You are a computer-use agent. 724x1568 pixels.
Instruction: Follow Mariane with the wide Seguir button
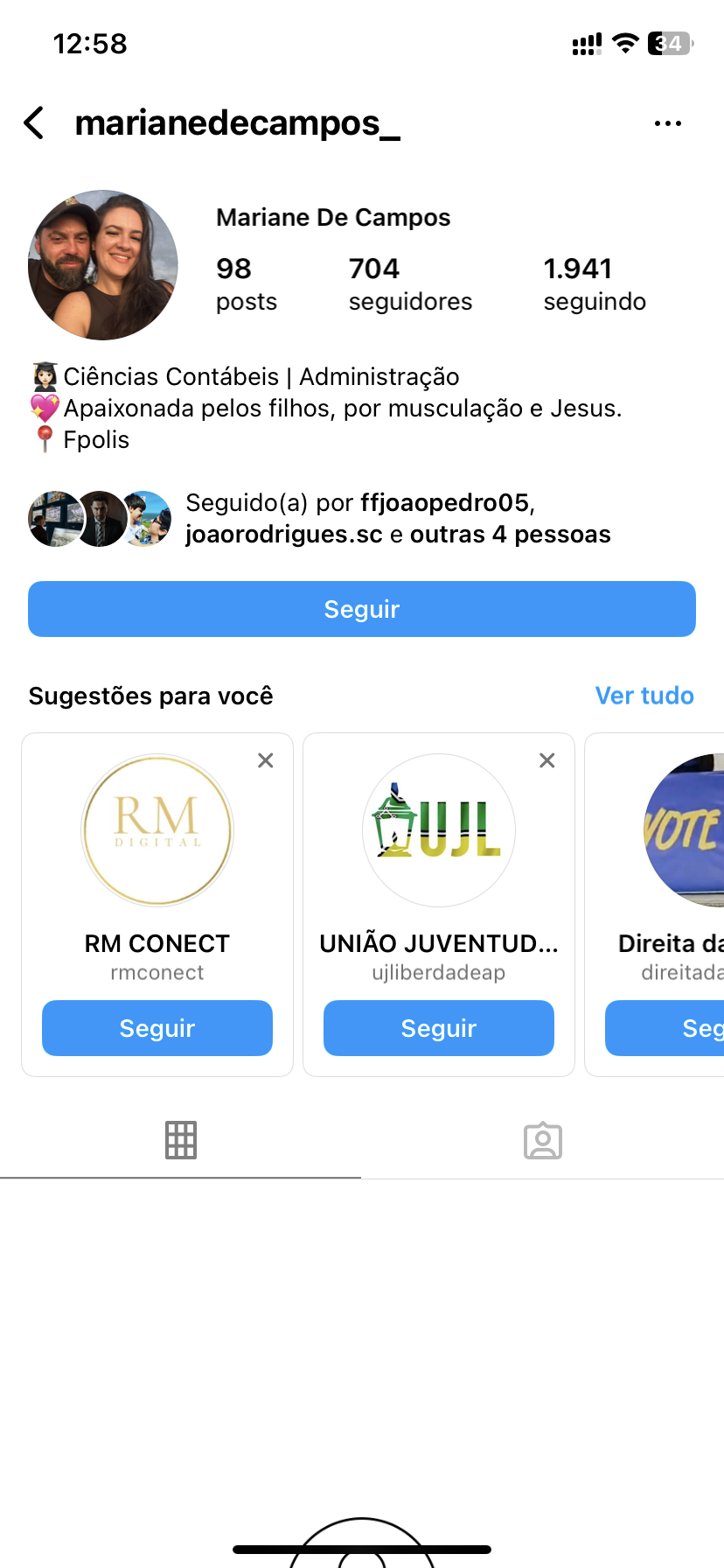pyautogui.click(x=362, y=609)
